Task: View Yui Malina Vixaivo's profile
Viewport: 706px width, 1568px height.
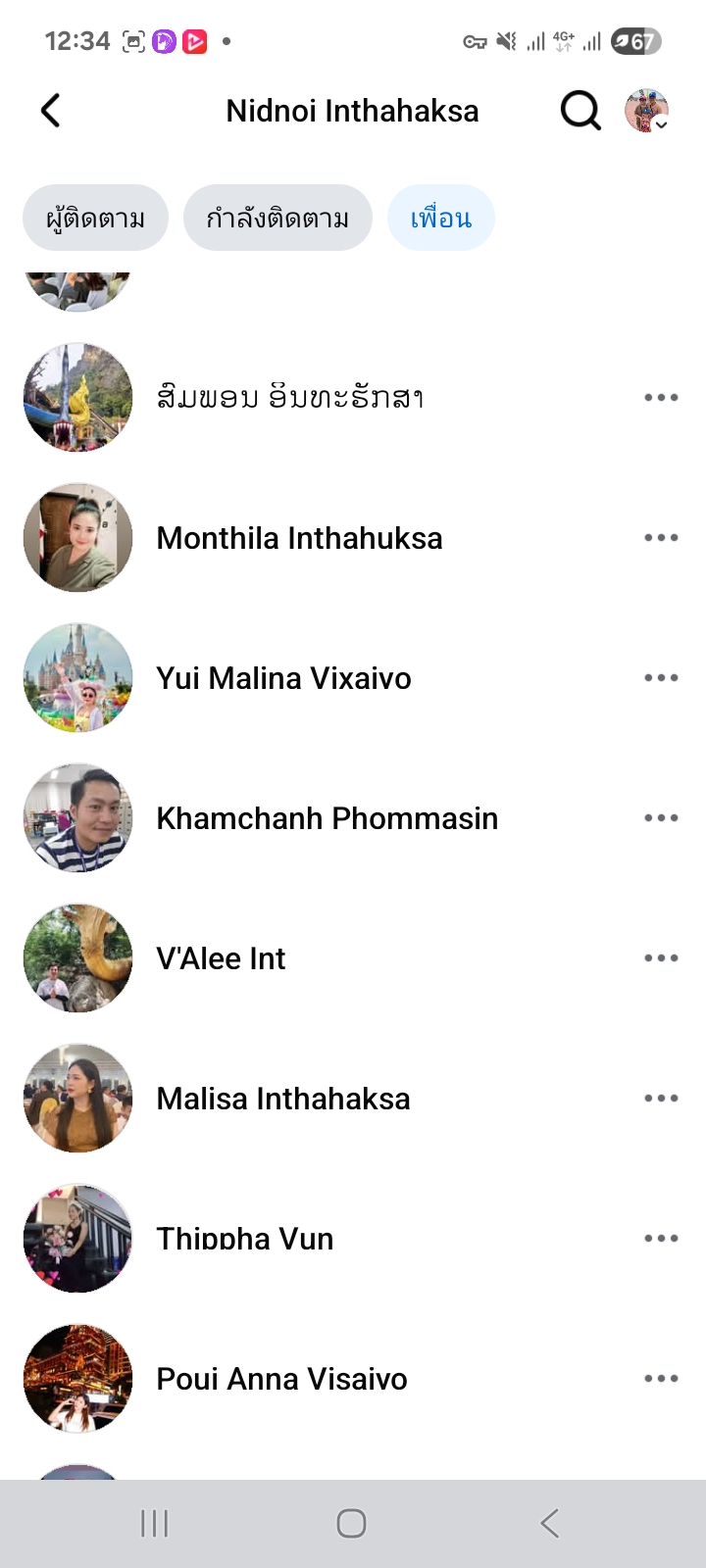Action: [283, 678]
